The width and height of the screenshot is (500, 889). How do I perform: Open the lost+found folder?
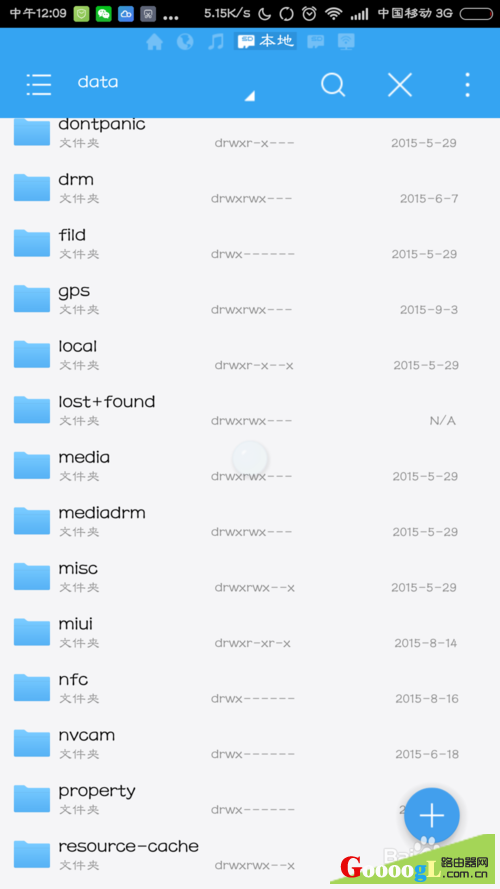(x=250, y=410)
